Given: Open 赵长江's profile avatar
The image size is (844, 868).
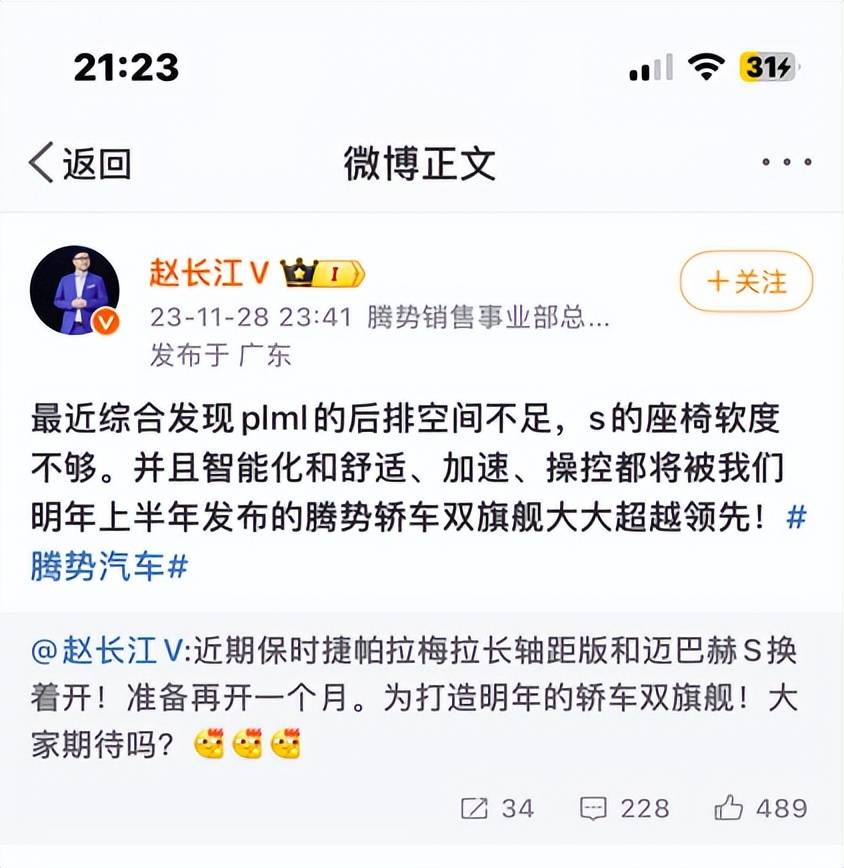Looking at the screenshot, I should pos(75,290).
